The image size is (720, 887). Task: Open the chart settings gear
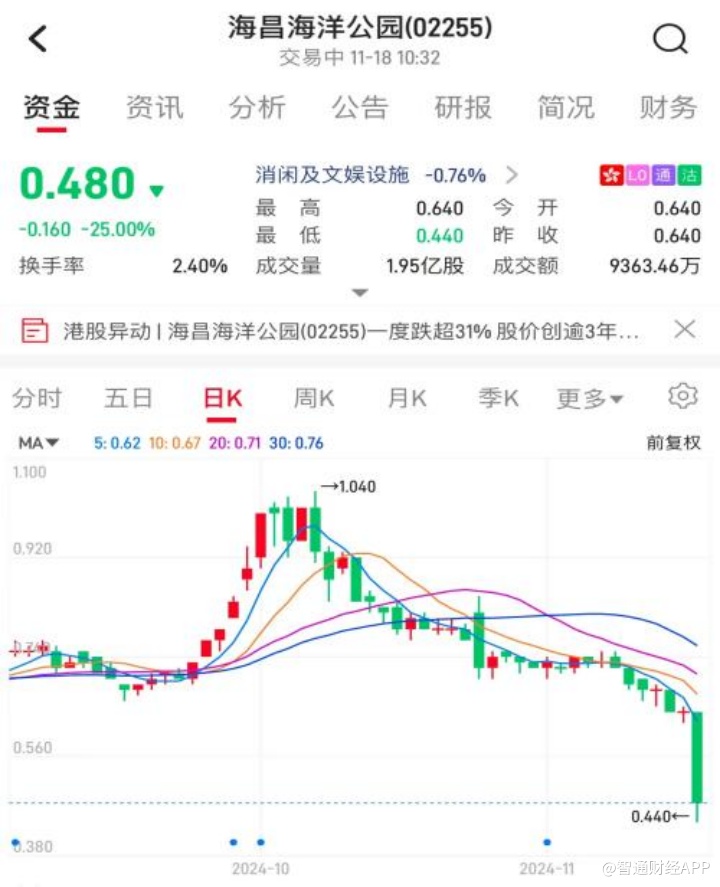point(683,396)
